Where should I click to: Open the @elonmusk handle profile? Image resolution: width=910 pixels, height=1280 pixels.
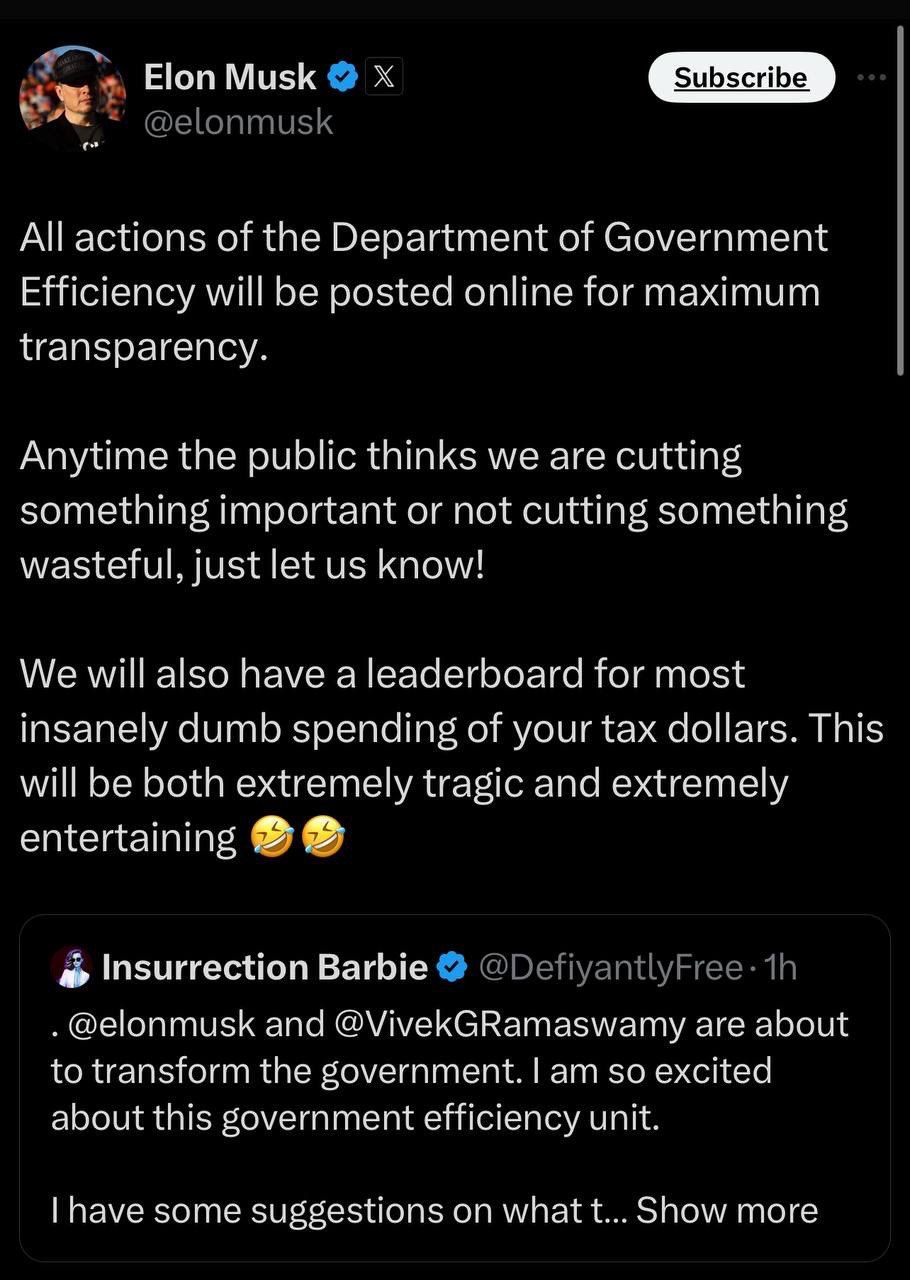point(239,122)
